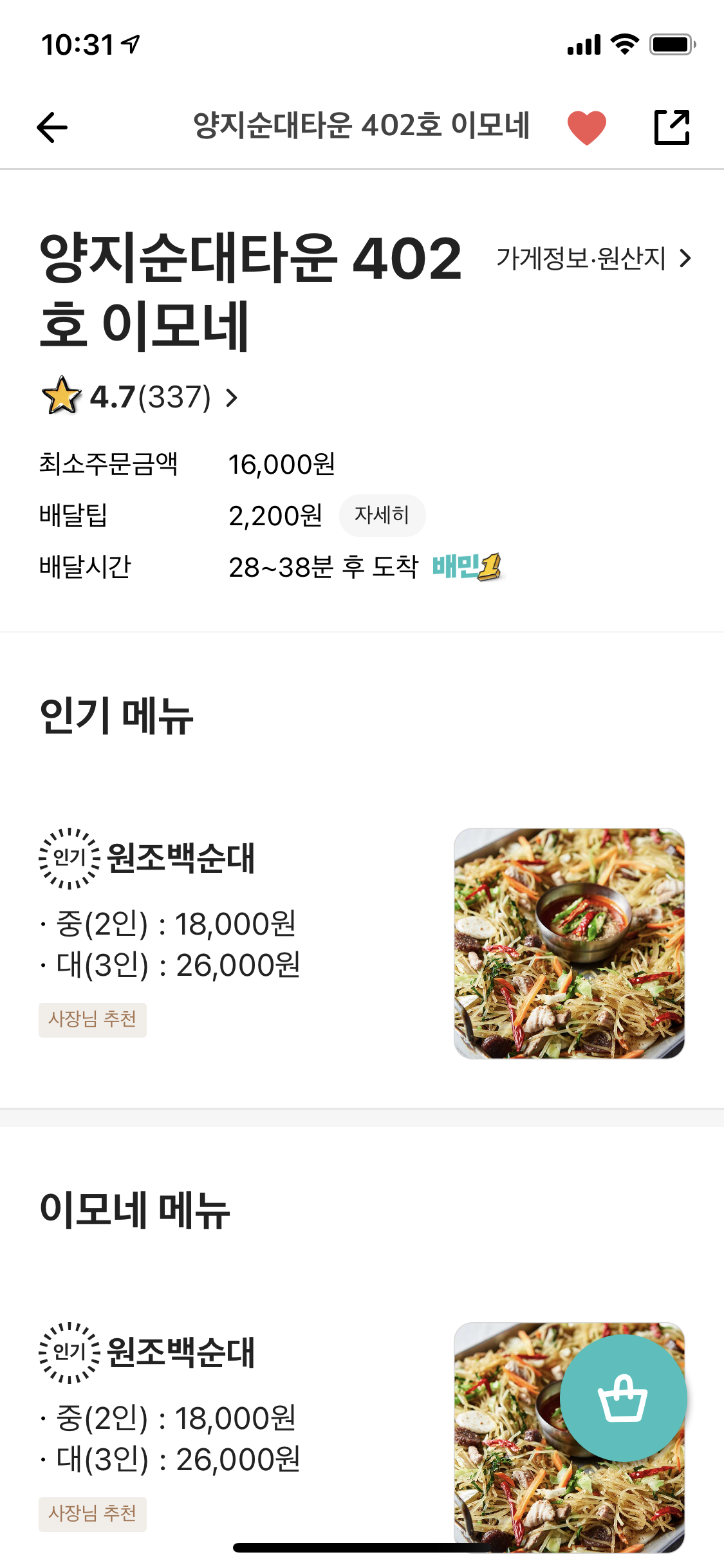This screenshot has height=1568, width=724.
Task: Toggle the red heart favorite icon
Action: [x=586, y=127]
